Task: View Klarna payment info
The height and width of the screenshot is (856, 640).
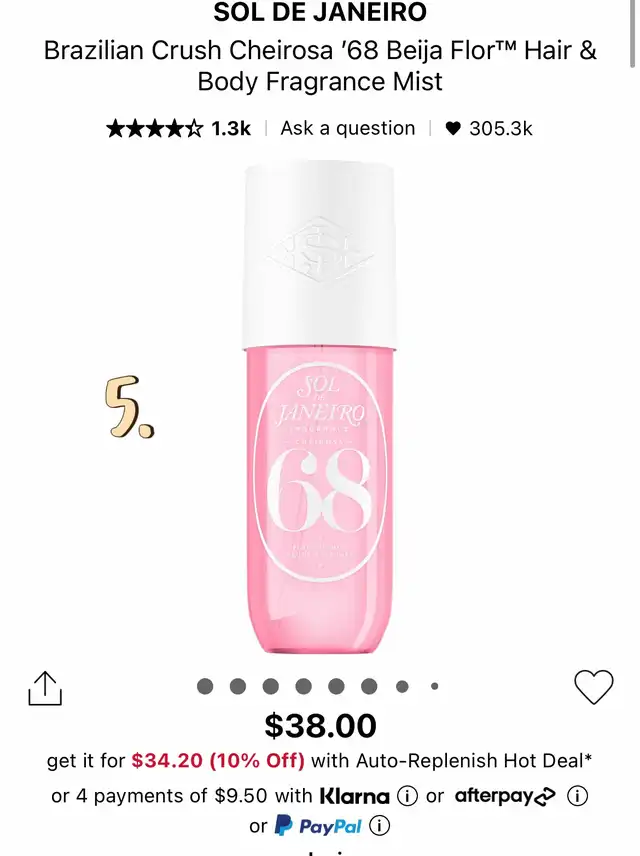Action: pyautogui.click(x=407, y=797)
